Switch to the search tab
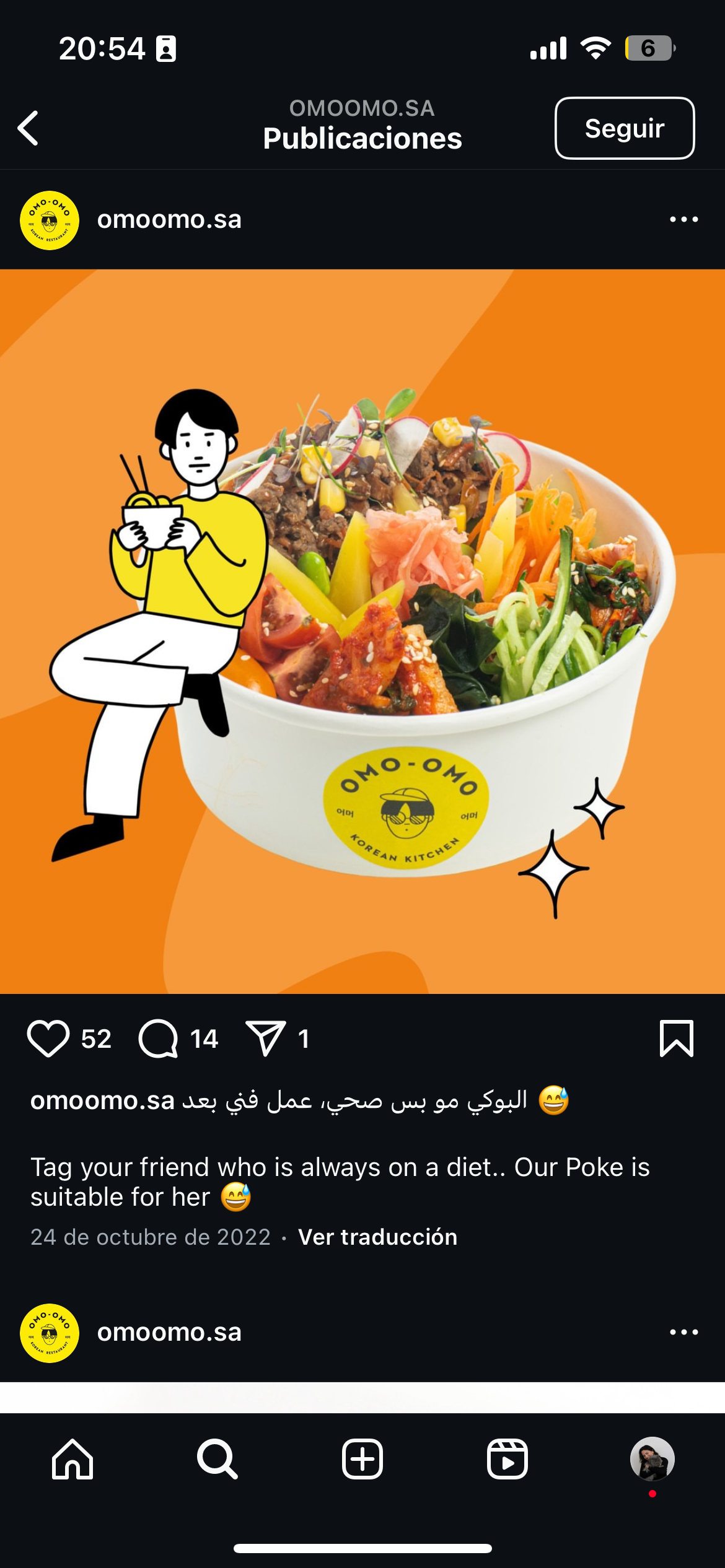The width and height of the screenshot is (725, 1568). pos(217,1459)
